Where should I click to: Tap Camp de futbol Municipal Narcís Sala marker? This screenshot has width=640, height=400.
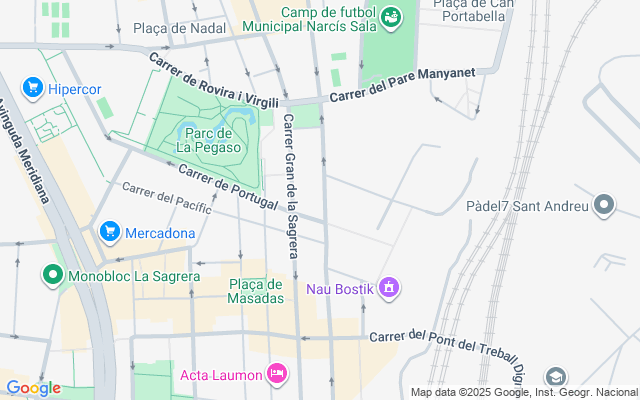tap(391, 19)
